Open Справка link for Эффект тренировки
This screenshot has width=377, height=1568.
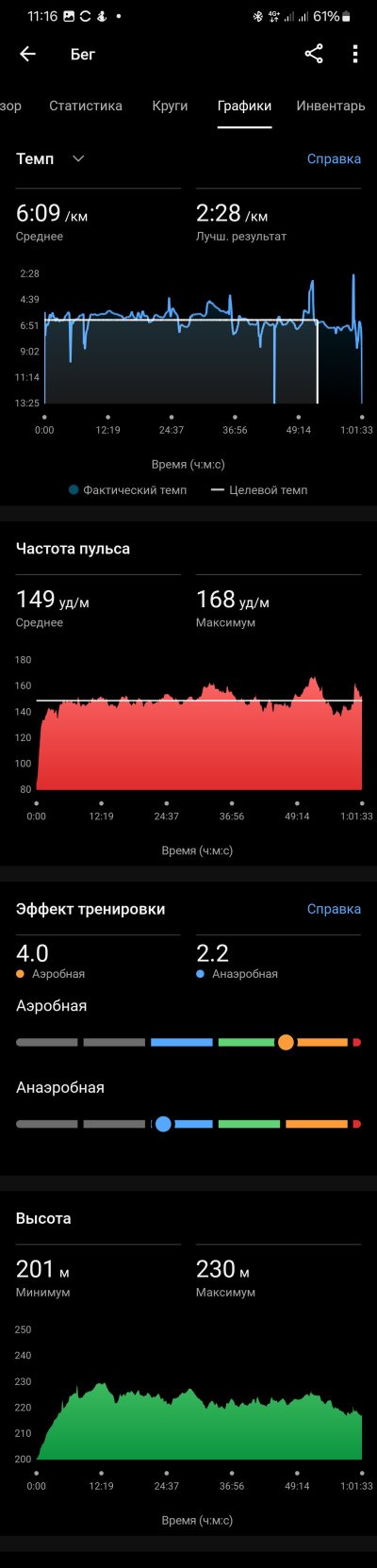pos(334,909)
